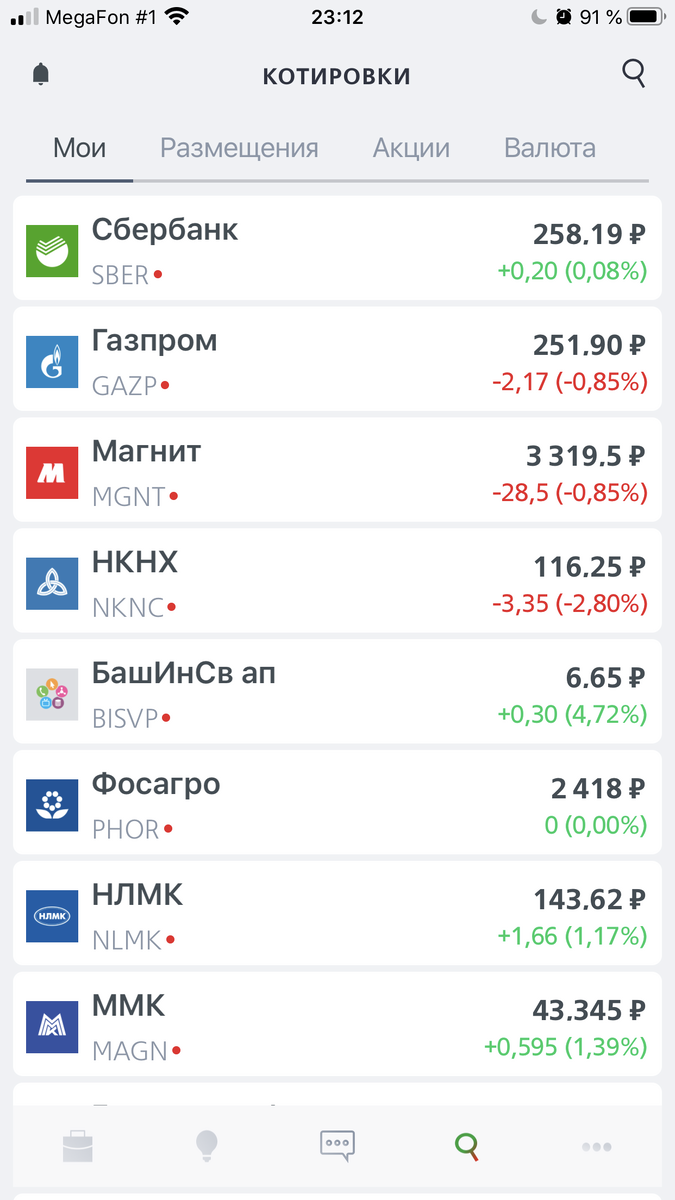The height and width of the screenshot is (1200, 675).
Task: Switch to the Мои tab
Action: [x=80, y=148]
